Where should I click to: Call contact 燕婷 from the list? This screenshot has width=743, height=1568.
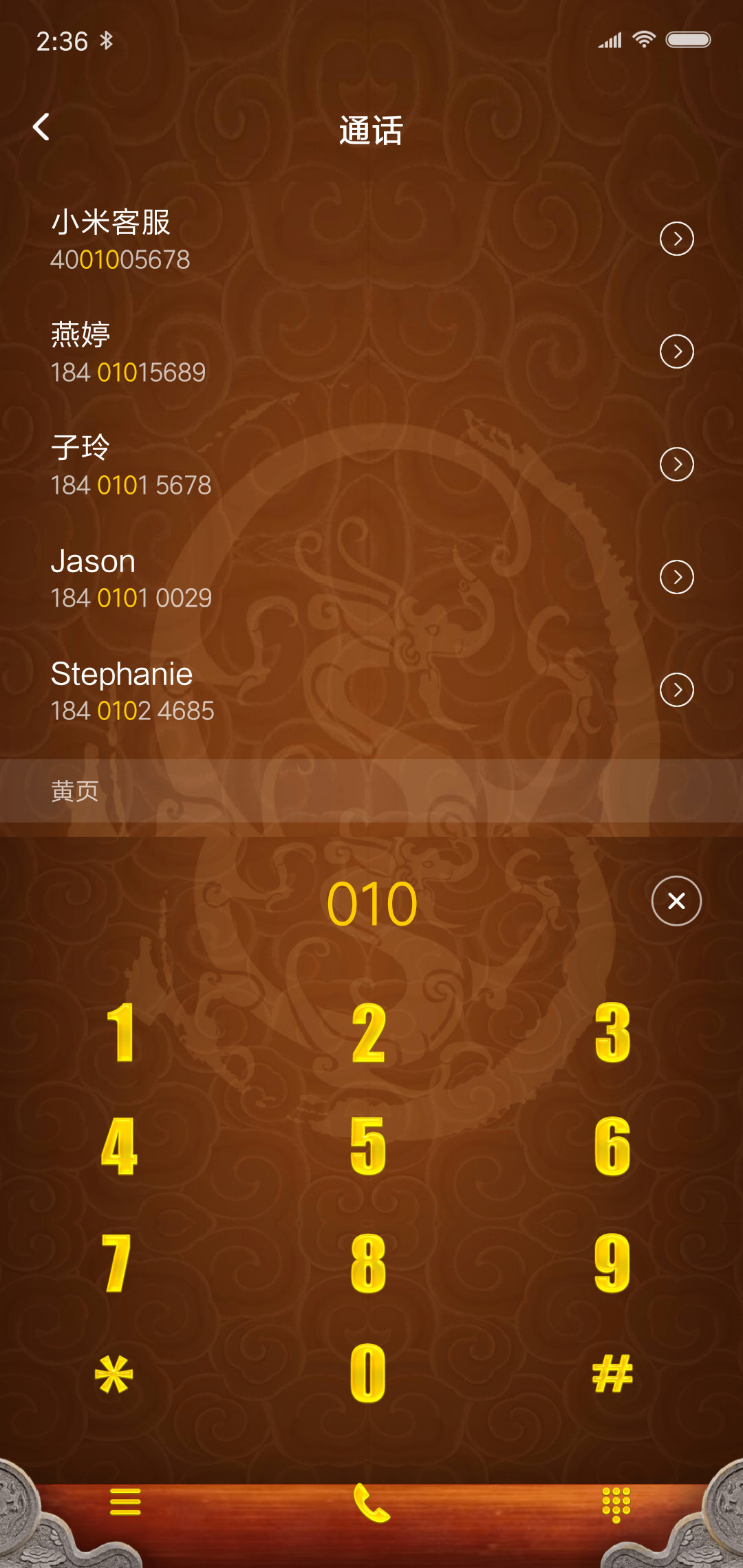(x=330, y=351)
